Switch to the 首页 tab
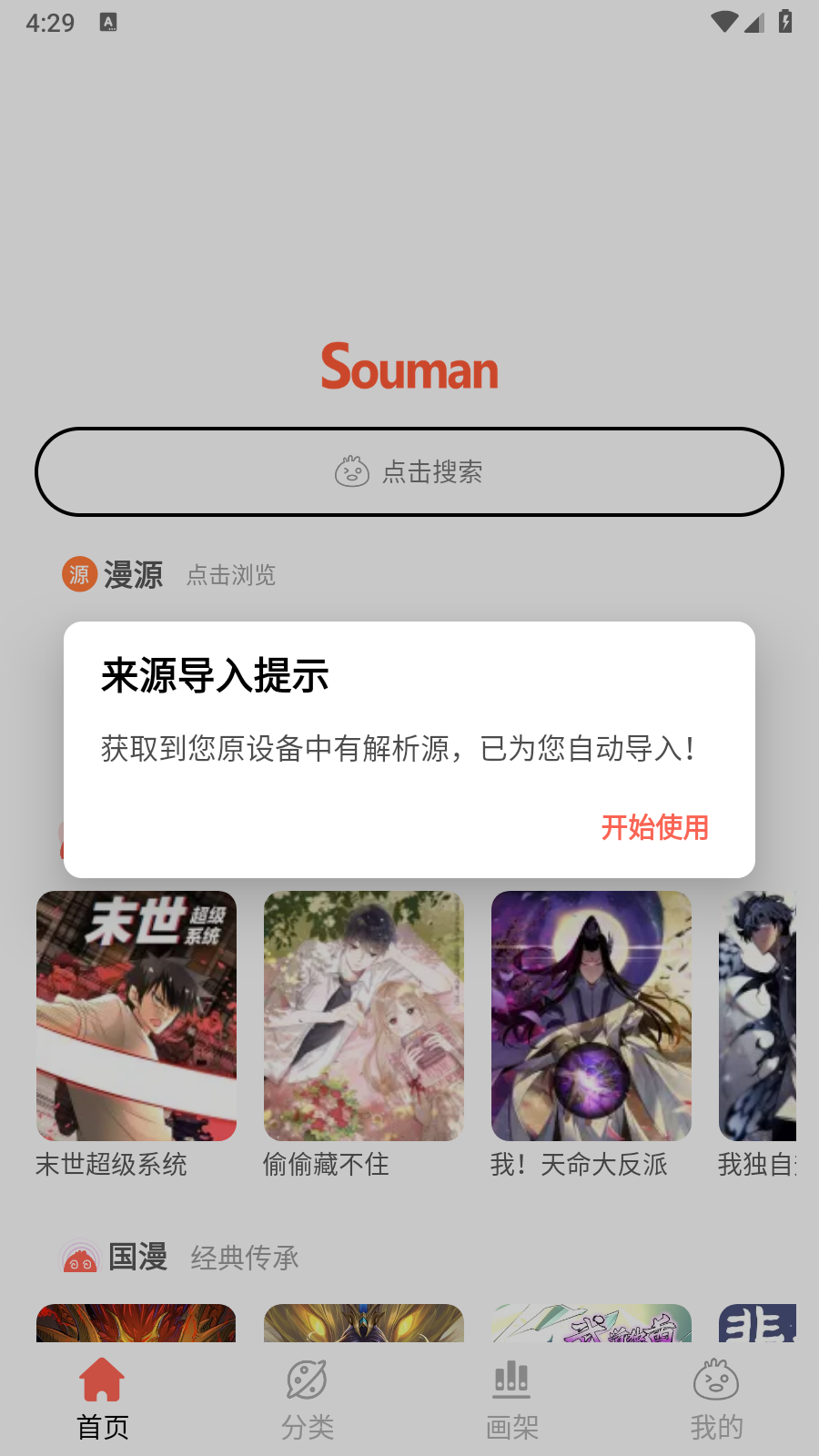Image resolution: width=819 pixels, height=1456 pixels. click(x=102, y=1399)
